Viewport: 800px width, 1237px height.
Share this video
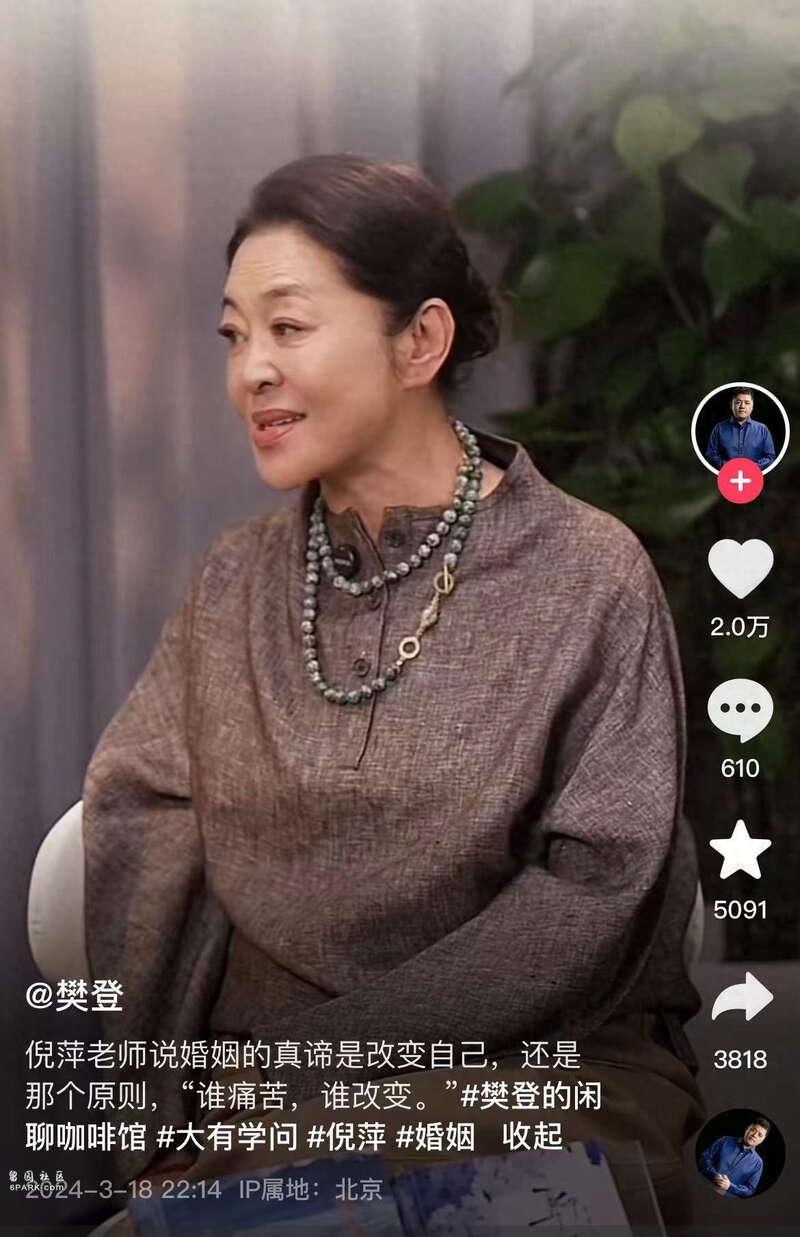pos(740,998)
